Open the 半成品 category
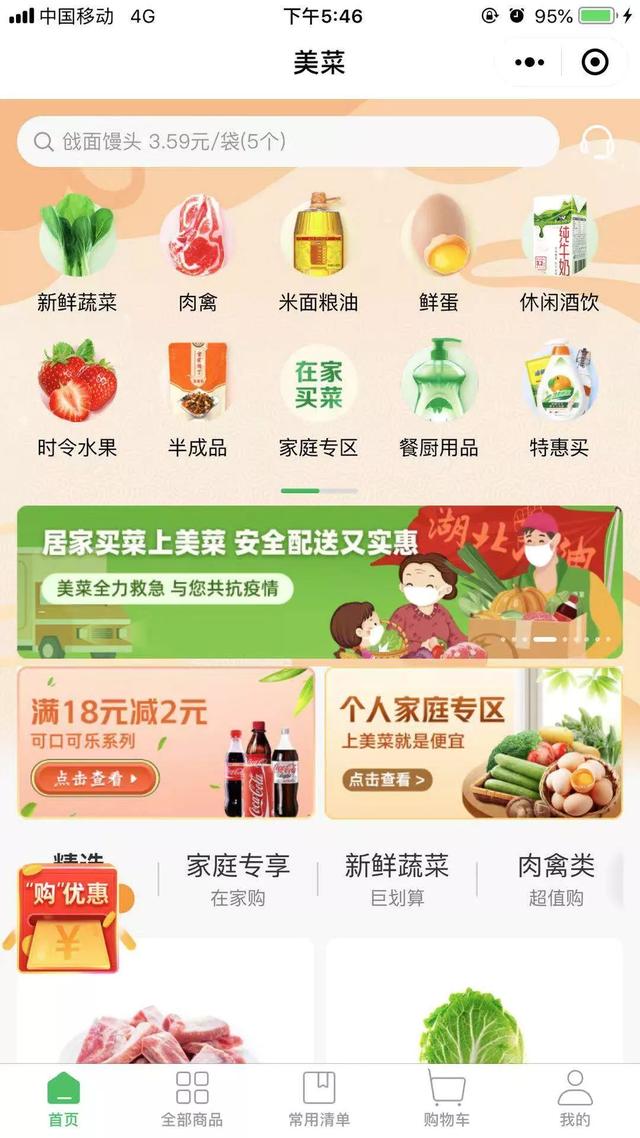The width and height of the screenshot is (640, 1138). [197, 398]
